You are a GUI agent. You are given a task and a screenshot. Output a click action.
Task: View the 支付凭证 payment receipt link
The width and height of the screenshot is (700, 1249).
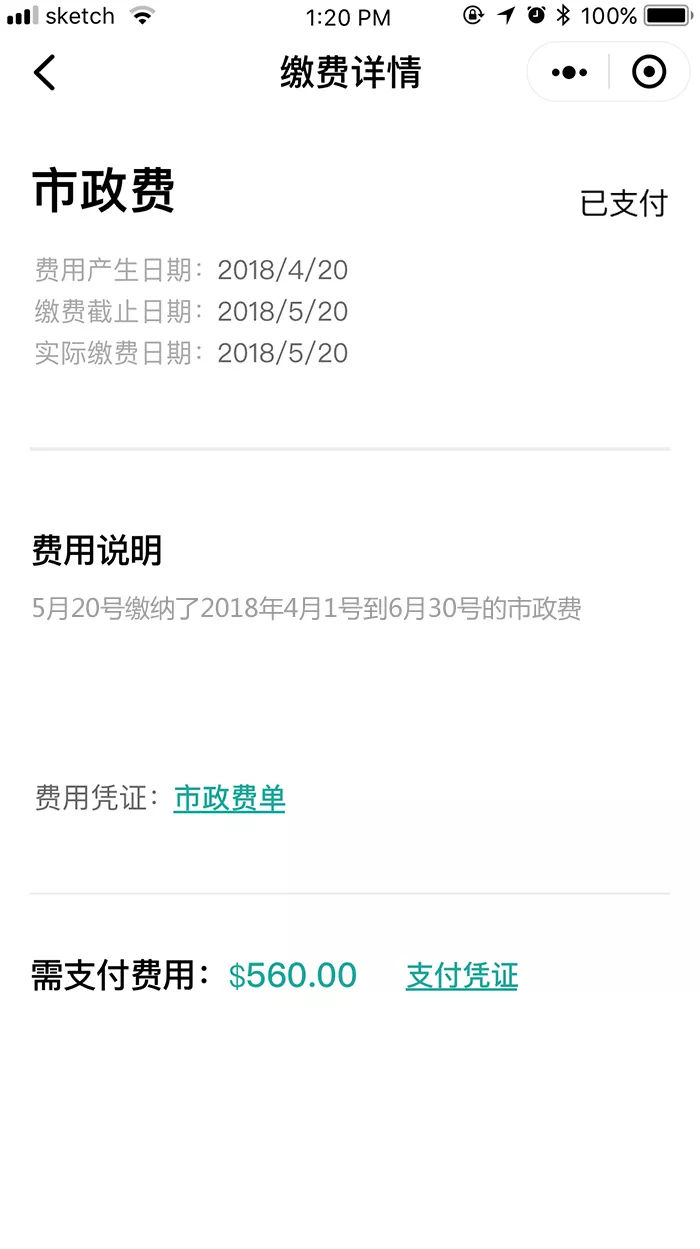click(x=462, y=976)
